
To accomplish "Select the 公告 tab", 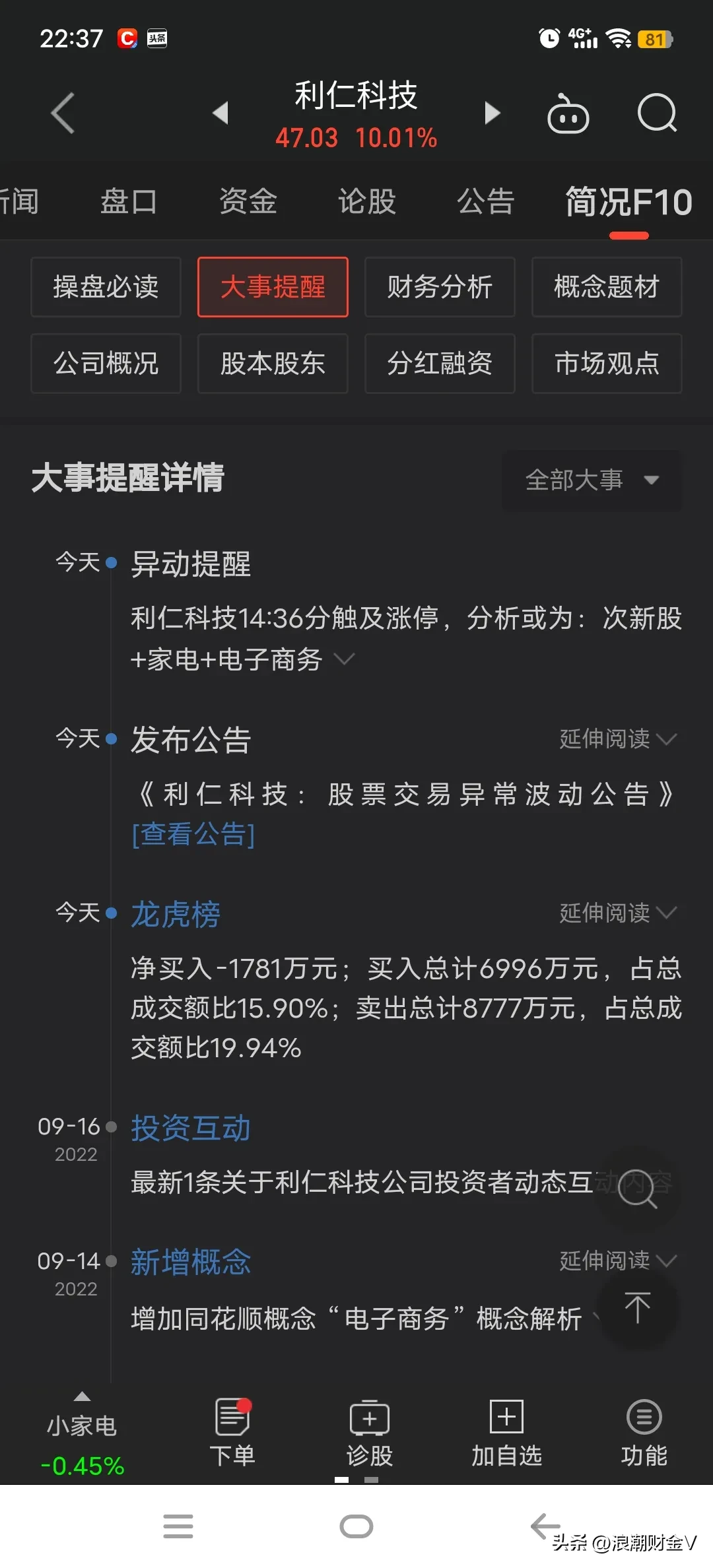I will pyautogui.click(x=485, y=201).
